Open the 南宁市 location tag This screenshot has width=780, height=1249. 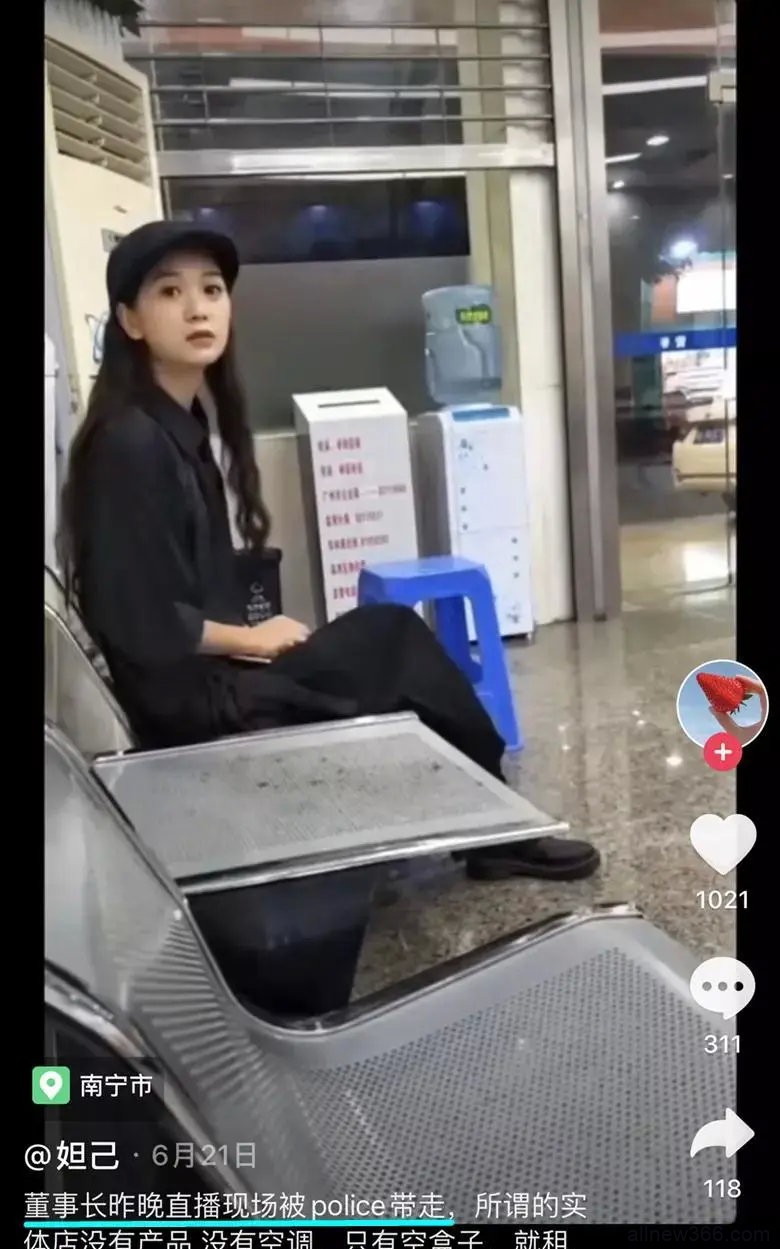(94, 1085)
